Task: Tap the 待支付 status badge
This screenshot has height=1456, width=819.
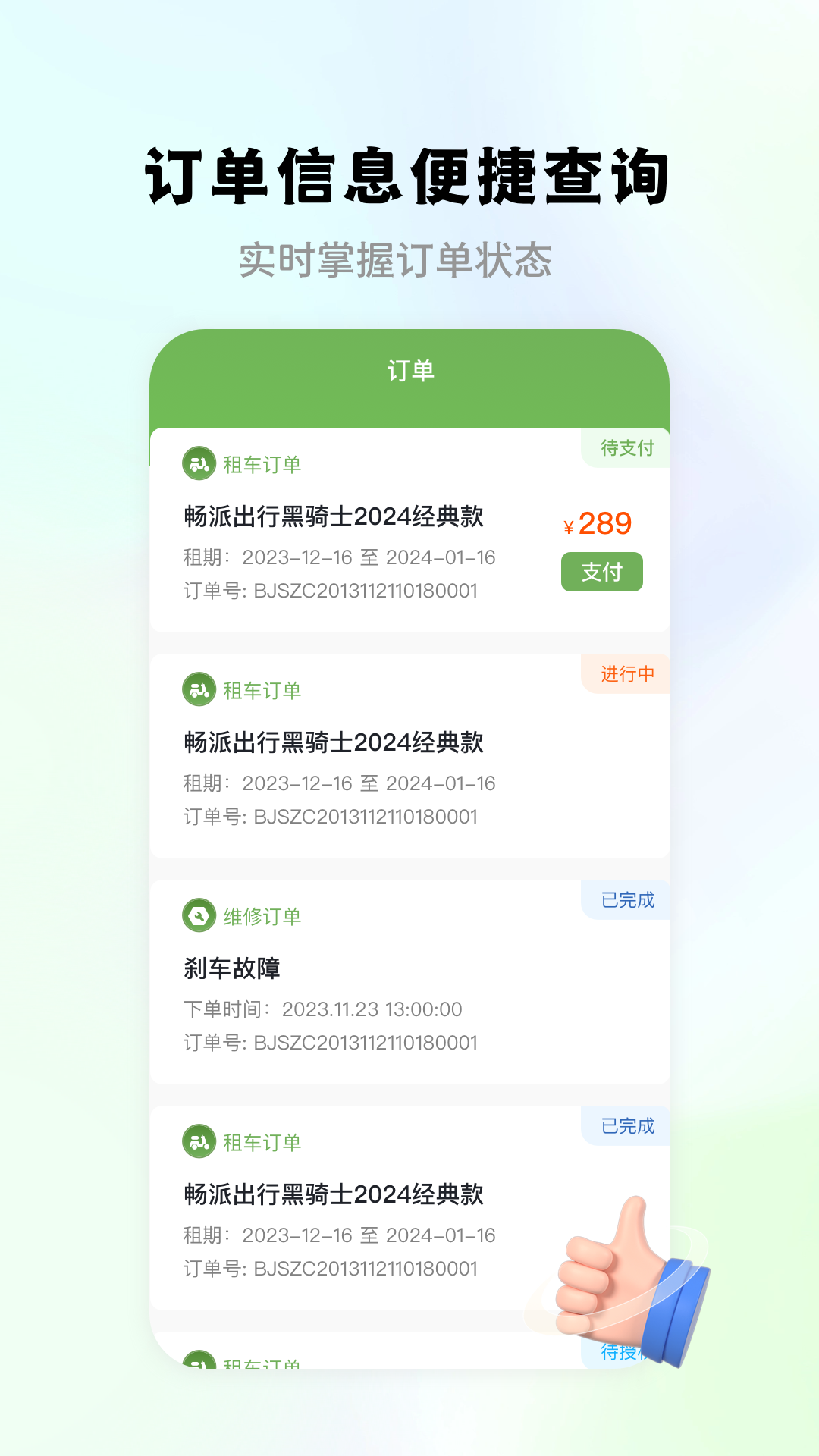Action: [x=626, y=447]
